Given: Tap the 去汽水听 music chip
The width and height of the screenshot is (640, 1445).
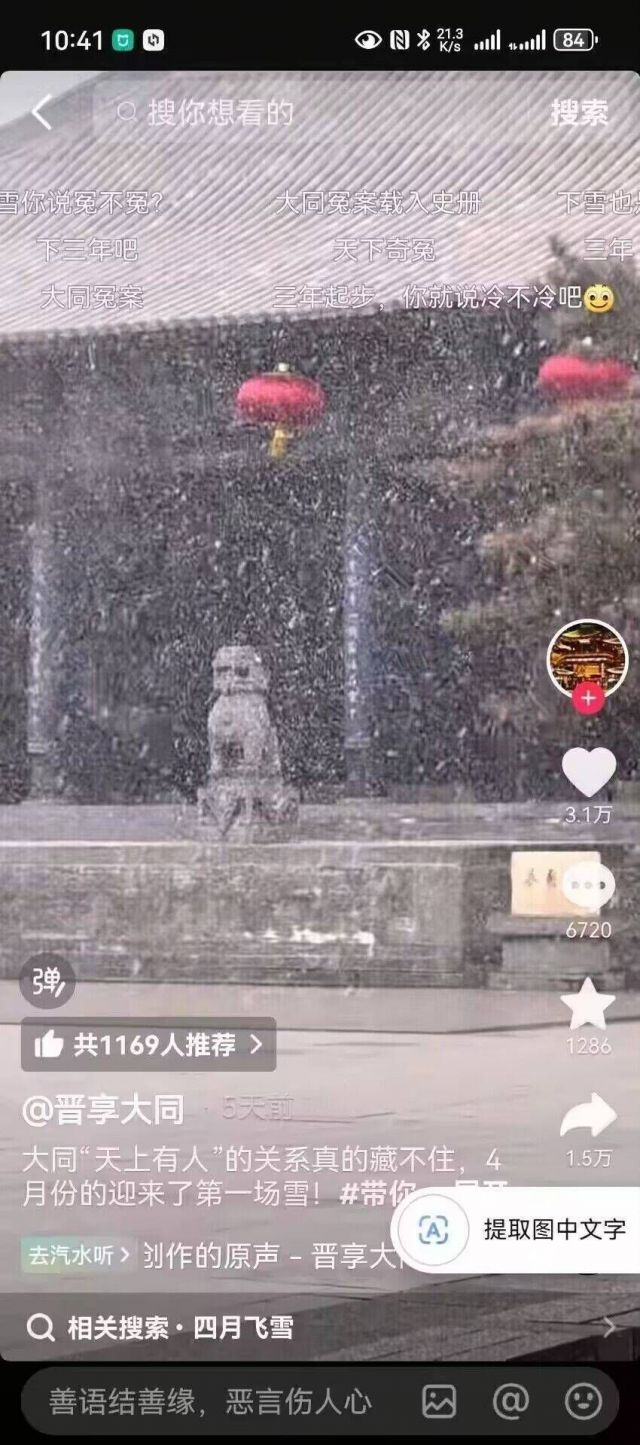Looking at the screenshot, I should (x=80, y=1255).
